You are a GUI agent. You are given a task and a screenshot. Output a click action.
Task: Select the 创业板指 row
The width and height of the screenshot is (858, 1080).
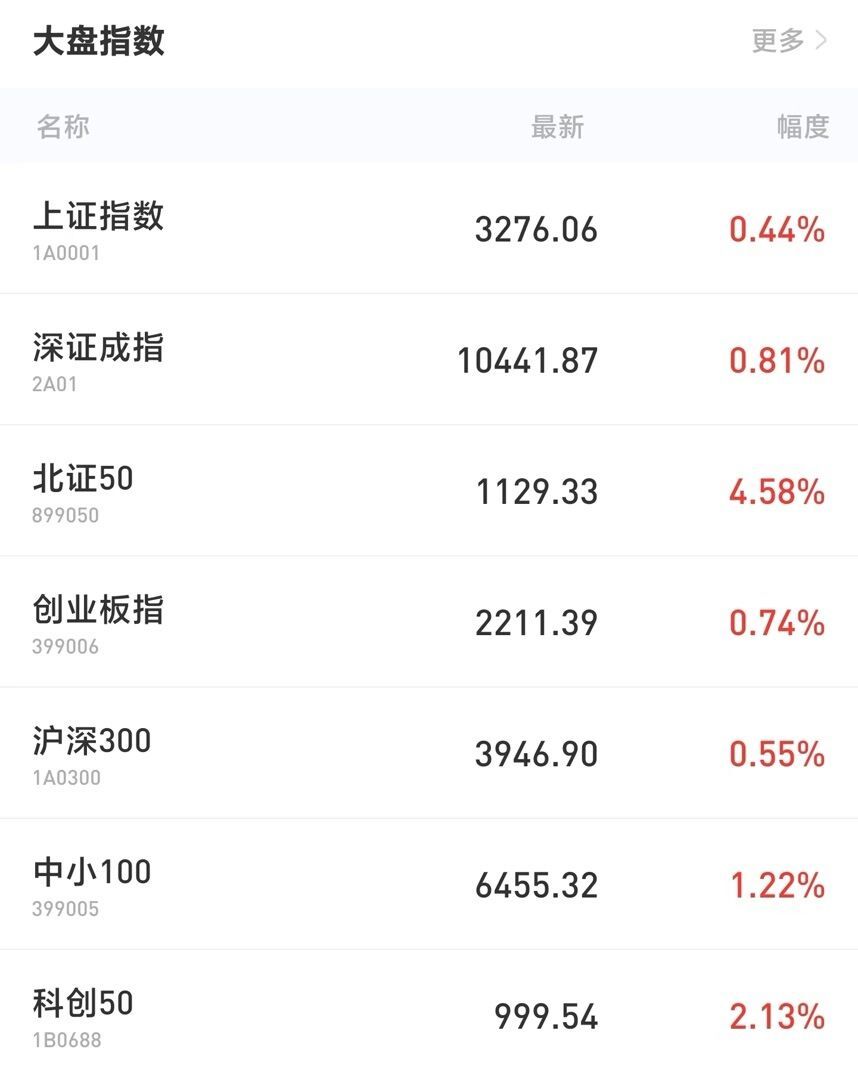click(x=429, y=621)
